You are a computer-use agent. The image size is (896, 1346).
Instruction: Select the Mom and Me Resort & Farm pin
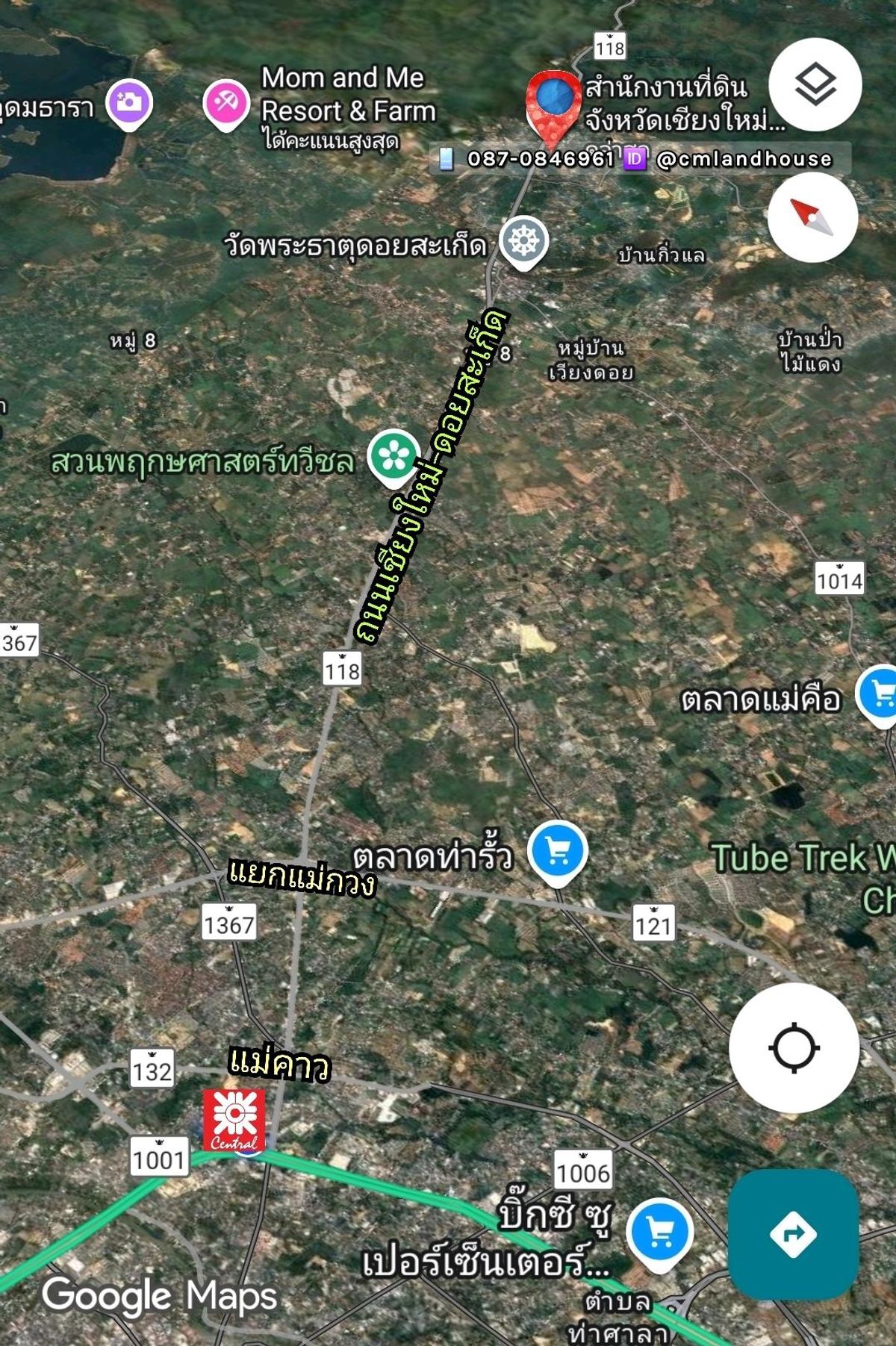(225, 103)
